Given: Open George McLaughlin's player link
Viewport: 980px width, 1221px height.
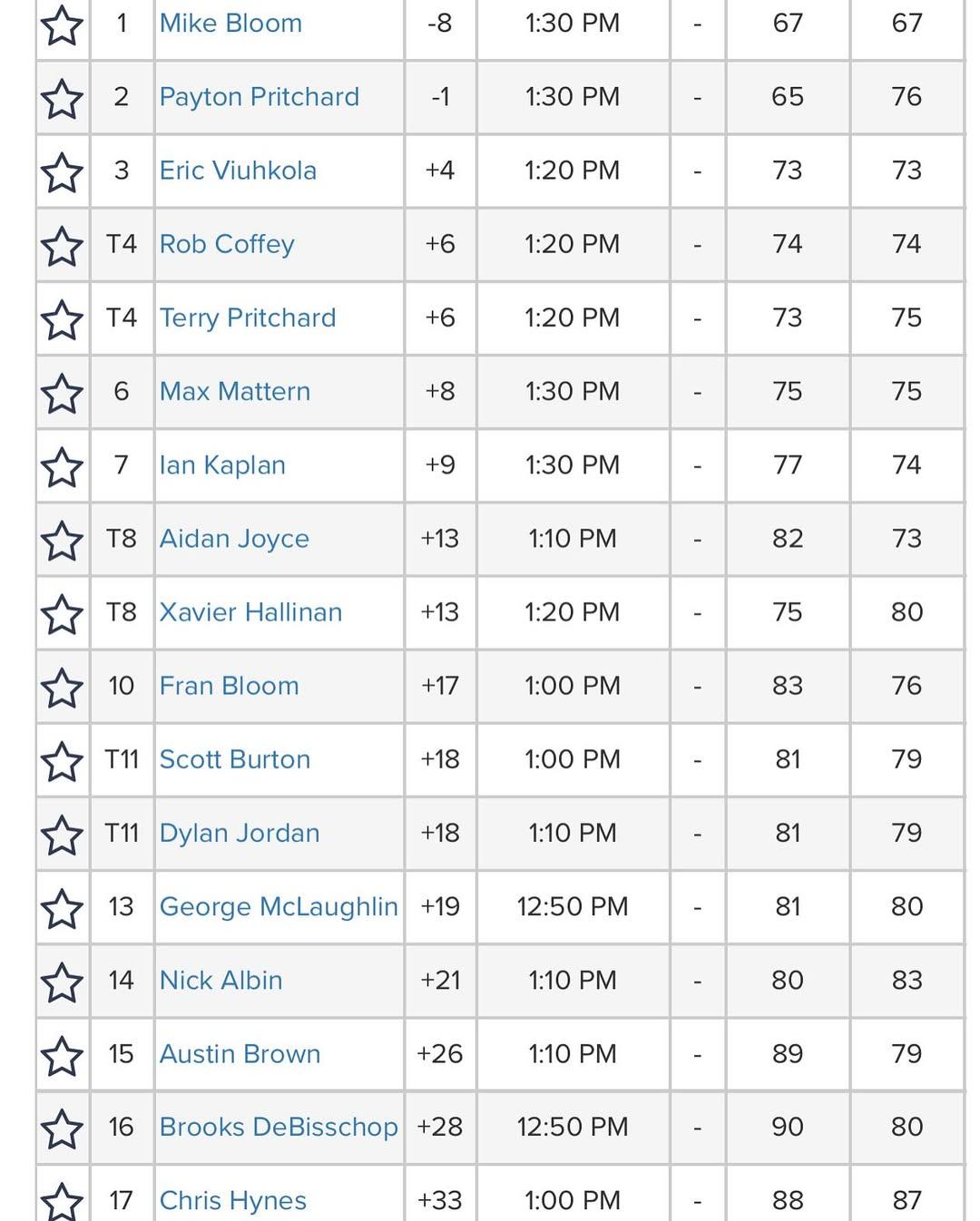Looking at the screenshot, I should tap(279, 906).
